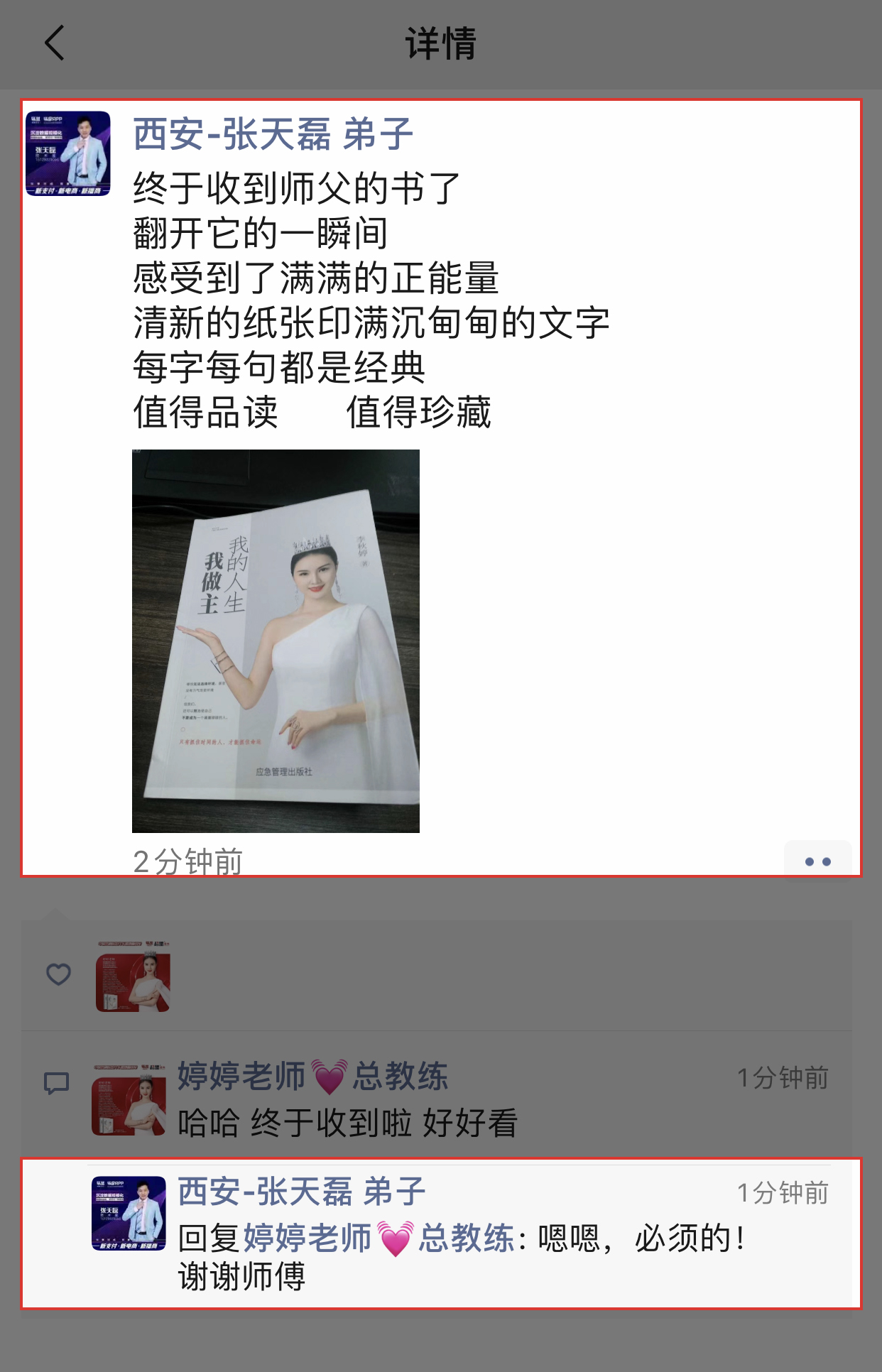Open 西安-张天磊 avatar in the reply comment
Image resolution: width=882 pixels, height=1372 pixels.
point(129,1213)
